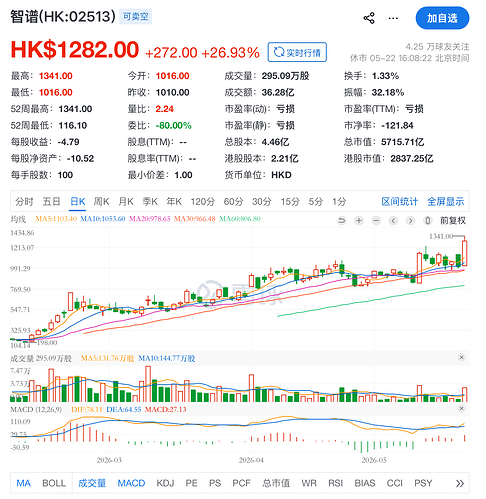The width and height of the screenshot is (486, 499).
Task: Select the RSI indicator
Action: point(335,483)
